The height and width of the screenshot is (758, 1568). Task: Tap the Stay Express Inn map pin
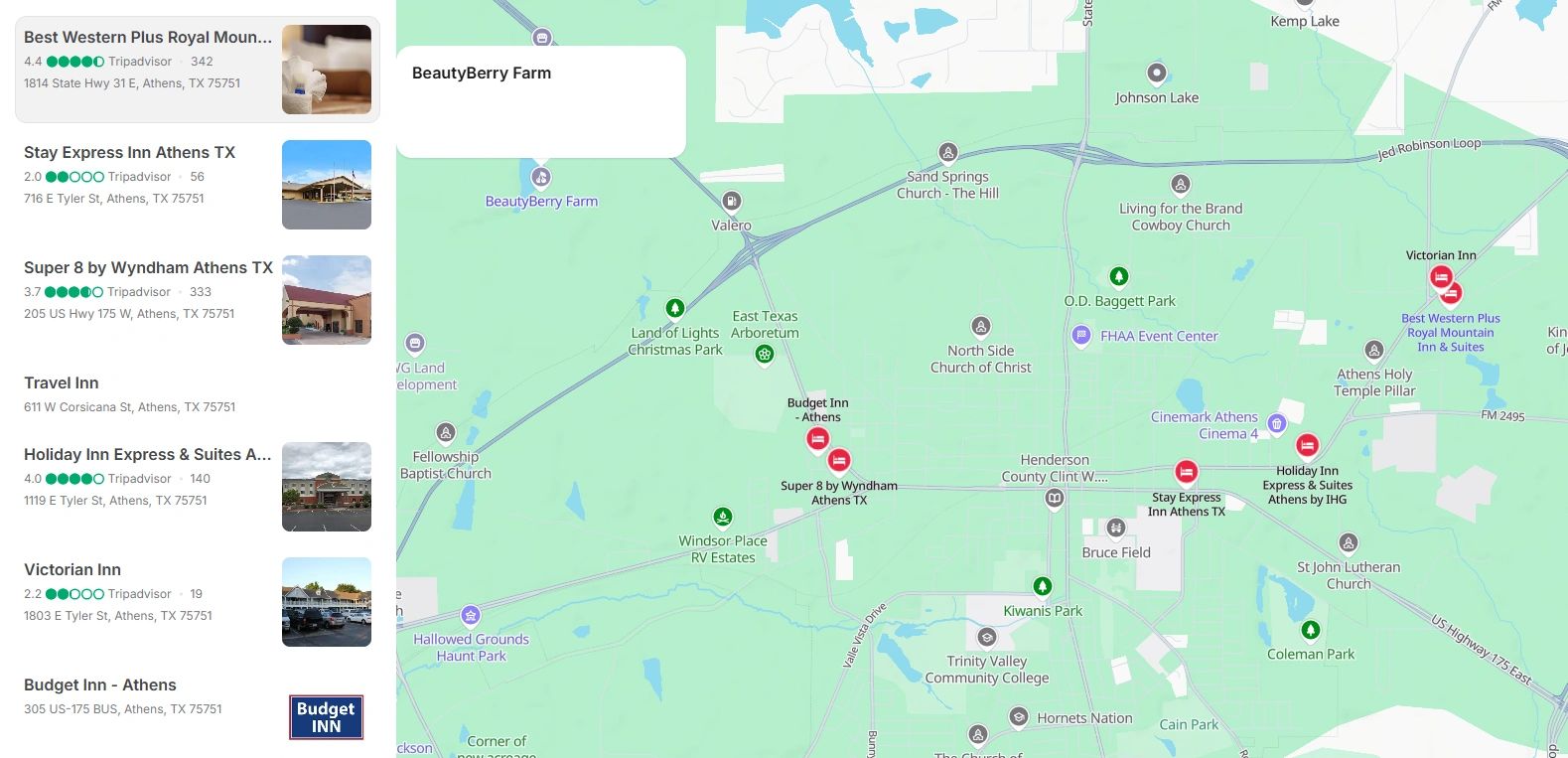[1187, 471]
